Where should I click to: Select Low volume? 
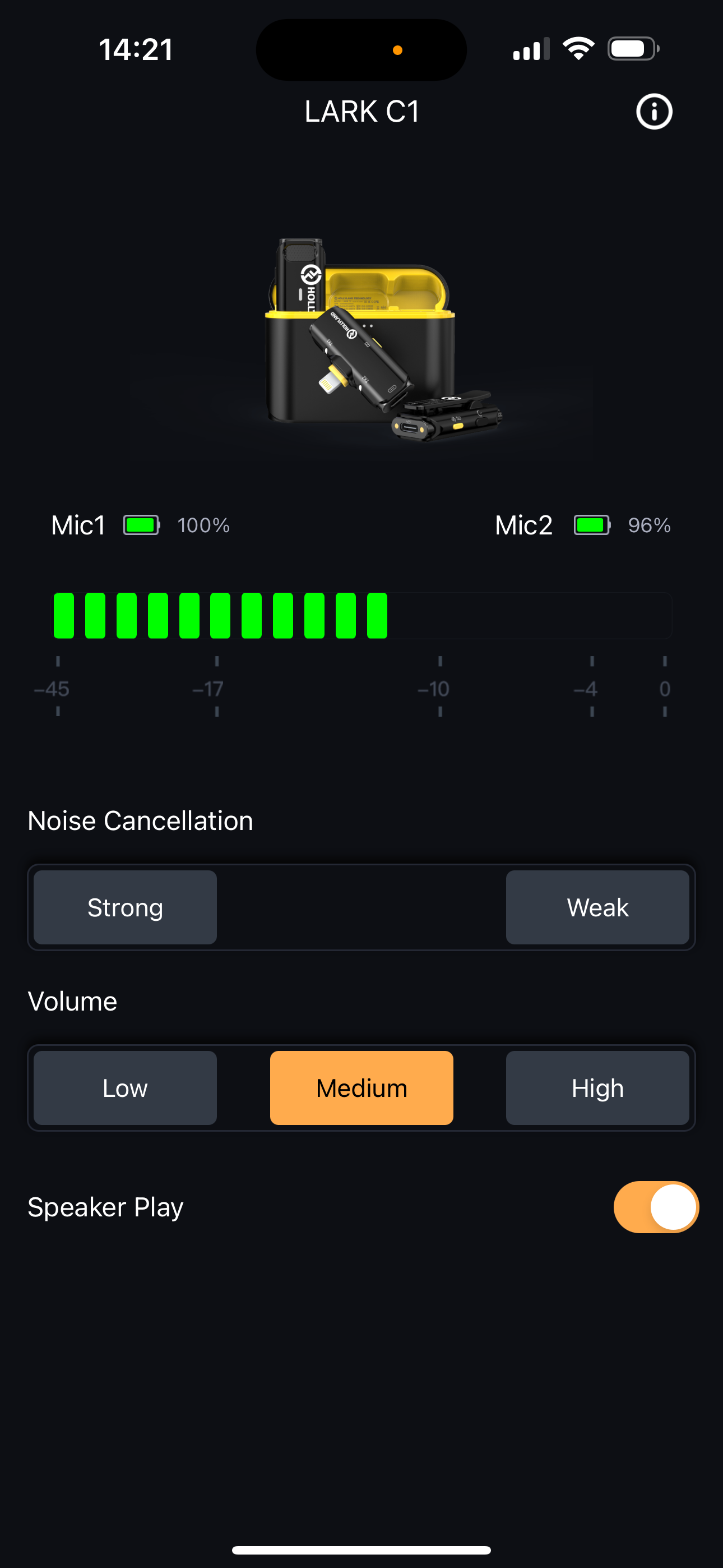pyautogui.click(x=126, y=1088)
